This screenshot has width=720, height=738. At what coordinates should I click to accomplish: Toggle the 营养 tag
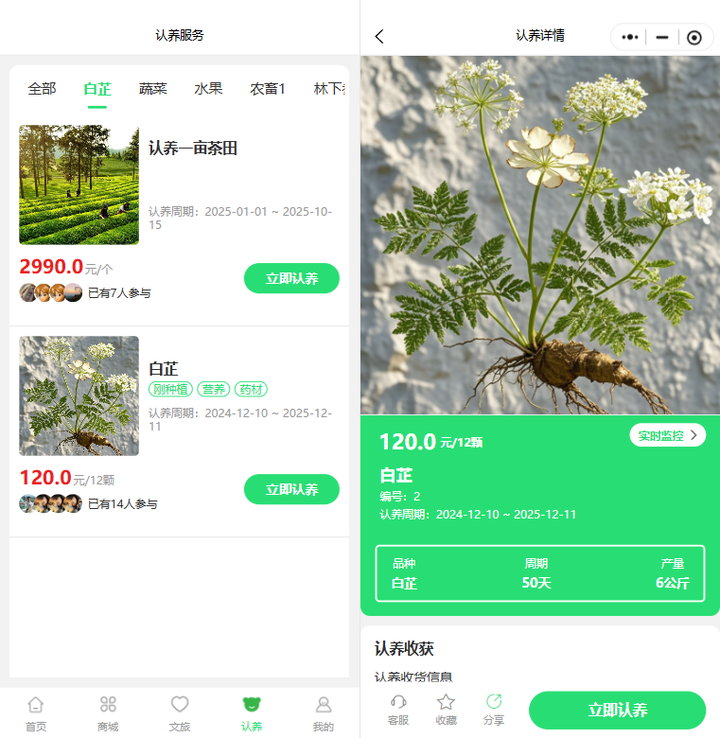click(213, 390)
